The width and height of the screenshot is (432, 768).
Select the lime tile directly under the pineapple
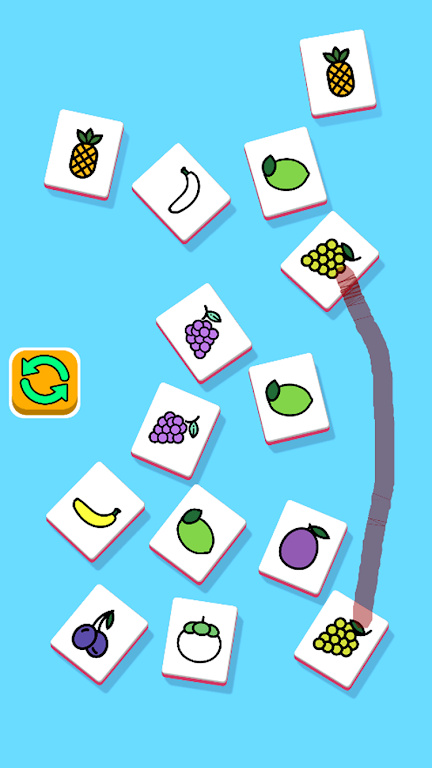[x=286, y=172]
